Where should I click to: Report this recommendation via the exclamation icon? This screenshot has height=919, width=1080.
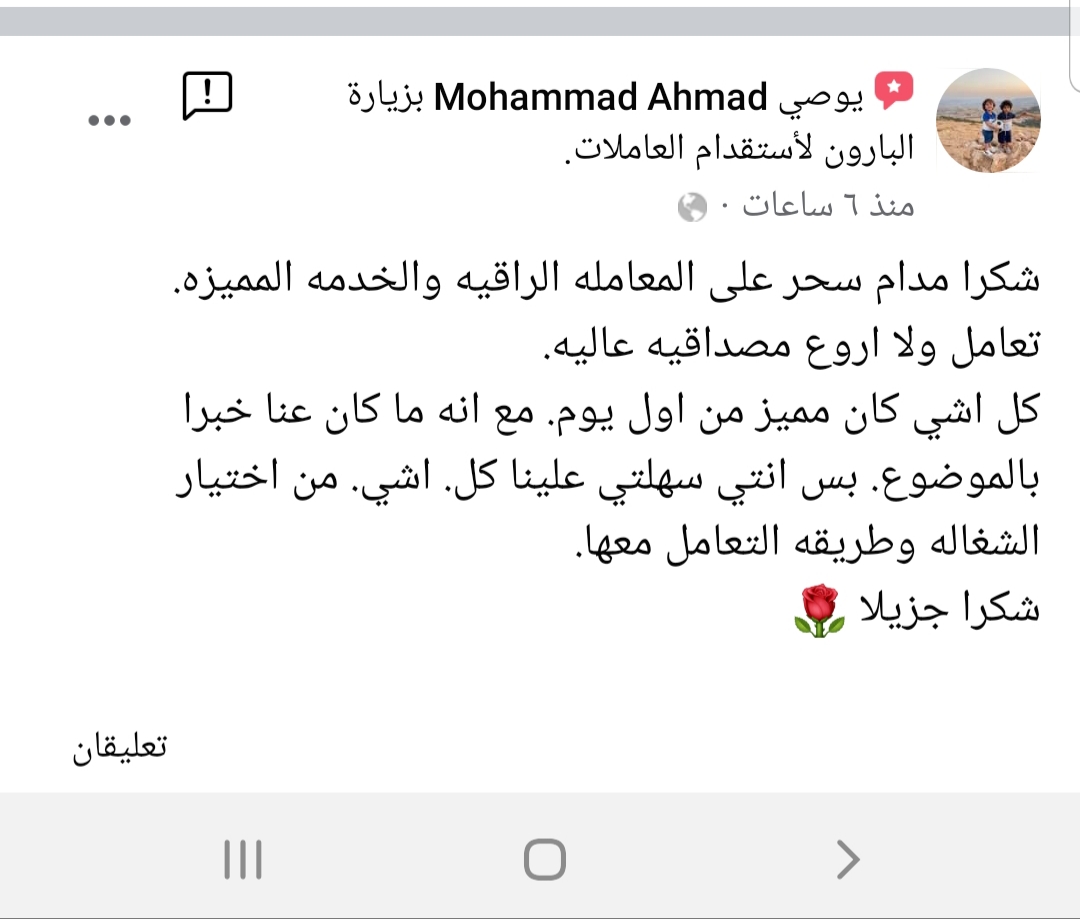pos(207,96)
